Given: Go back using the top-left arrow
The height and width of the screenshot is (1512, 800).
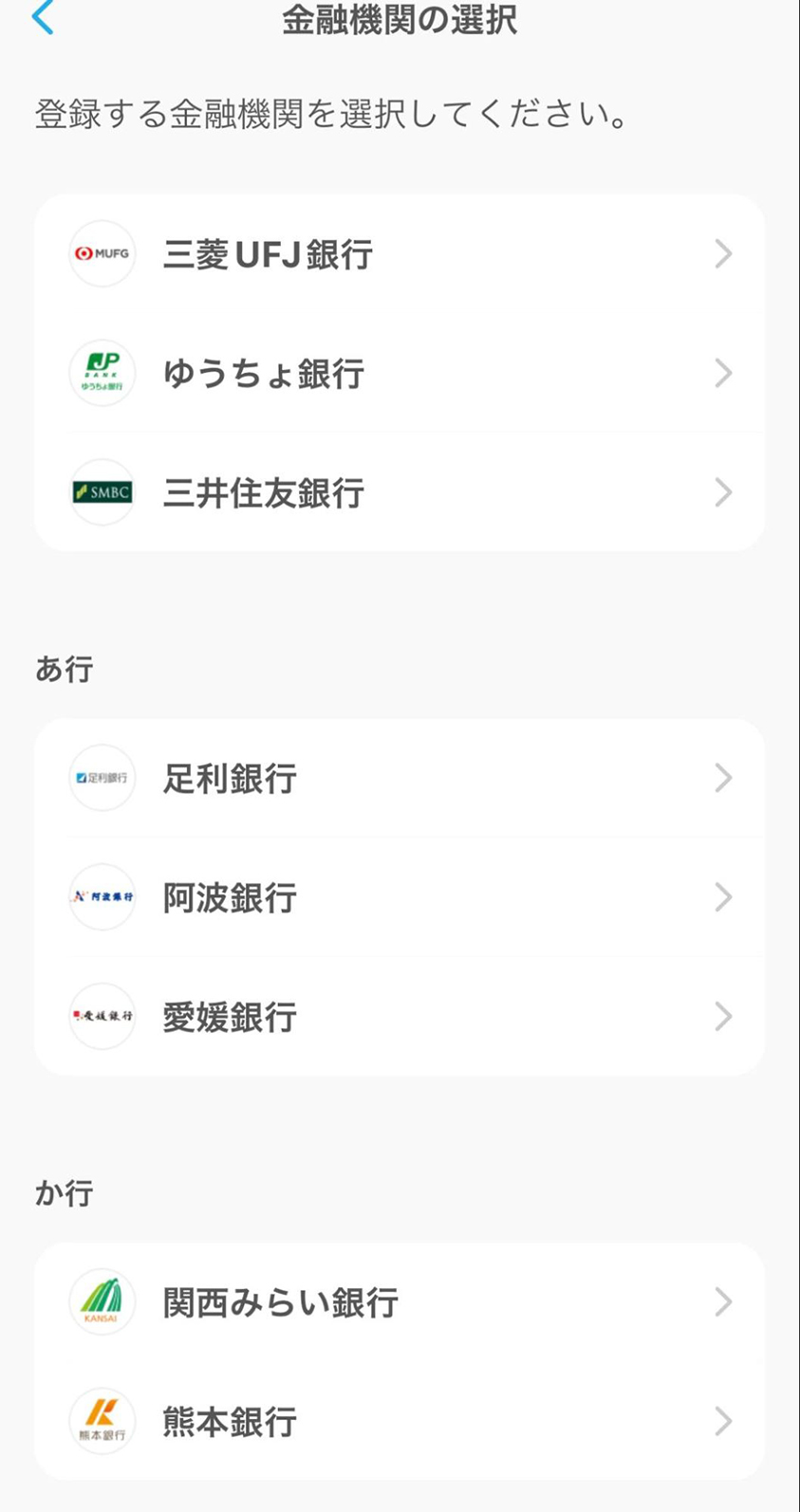Looking at the screenshot, I should [x=43, y=18].
